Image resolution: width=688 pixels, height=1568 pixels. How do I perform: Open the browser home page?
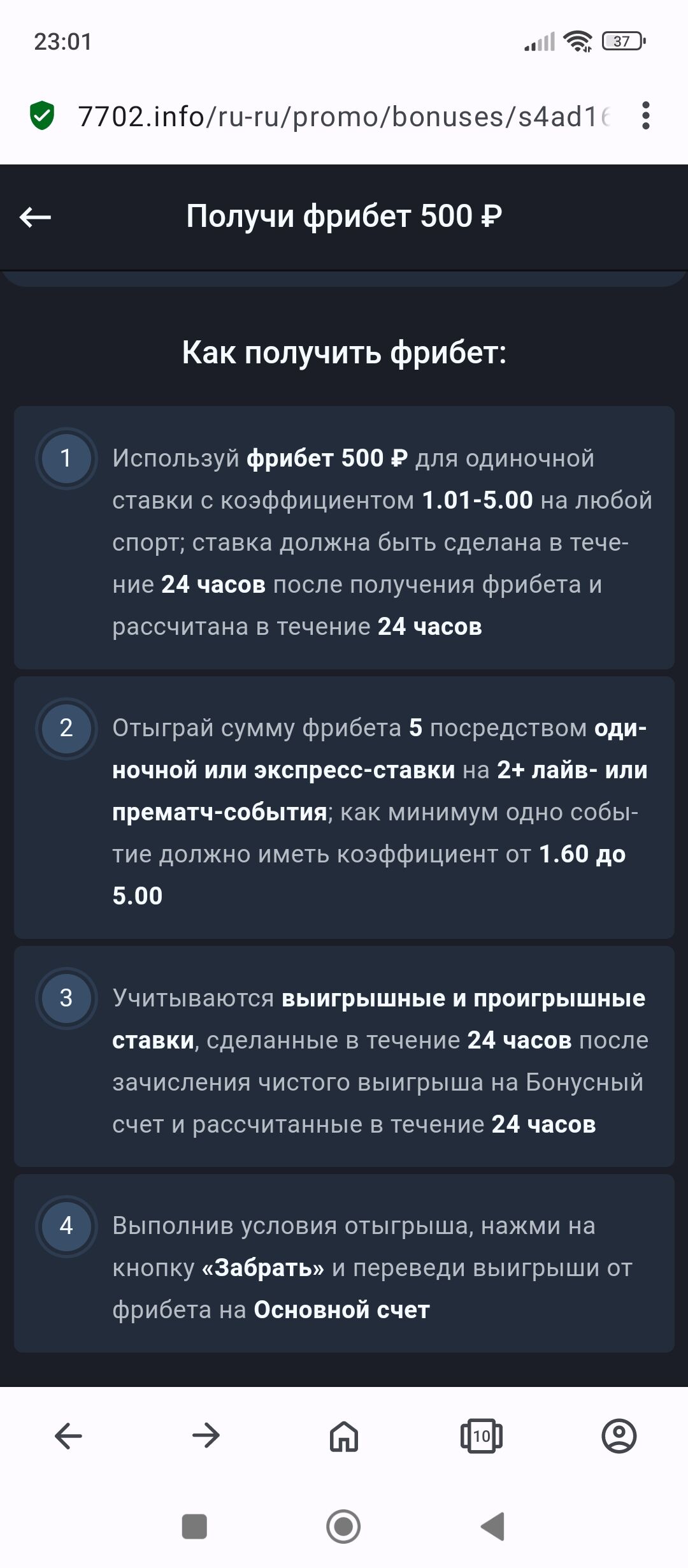pos(344,1436)
